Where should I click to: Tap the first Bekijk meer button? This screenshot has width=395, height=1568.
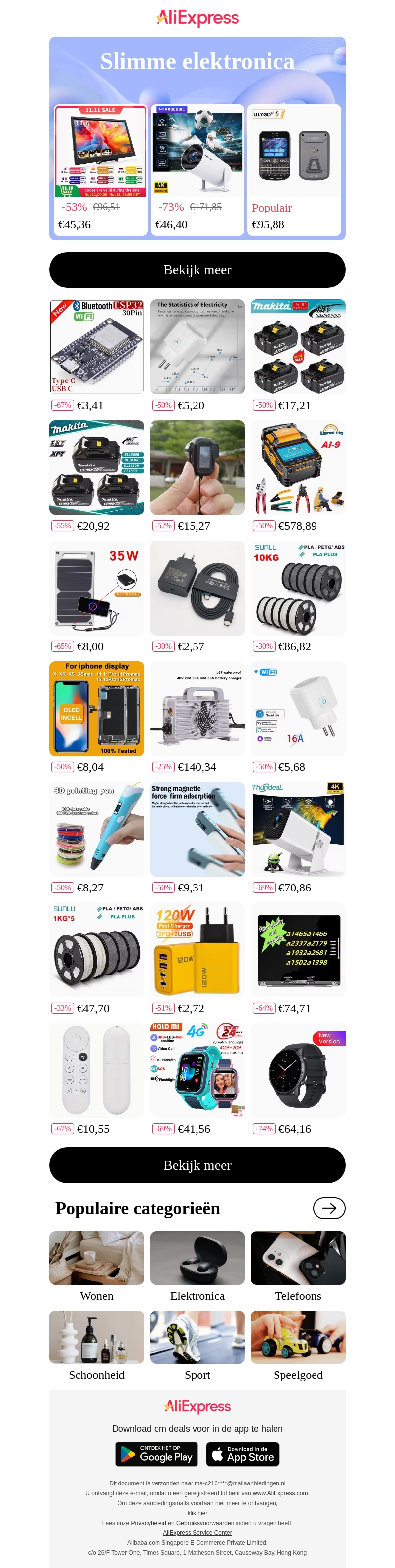(197, 270)
